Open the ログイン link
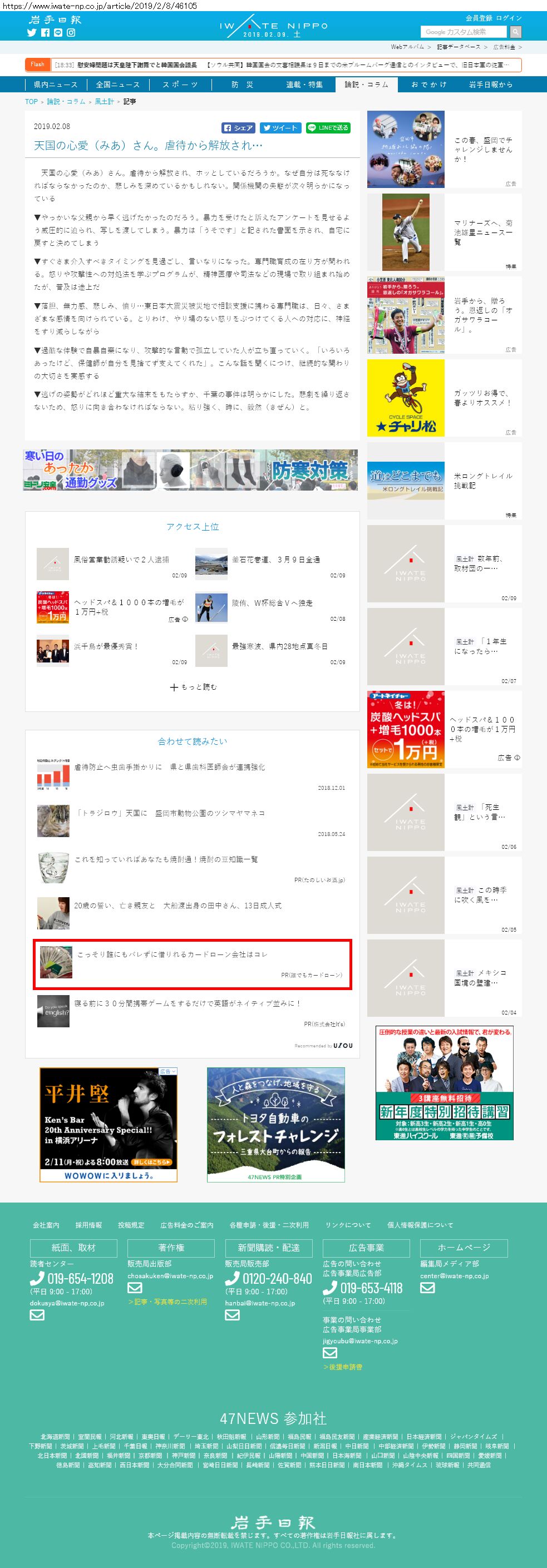Image resolution: width=547 pixels, height=1568 pixels. (509, 18)
